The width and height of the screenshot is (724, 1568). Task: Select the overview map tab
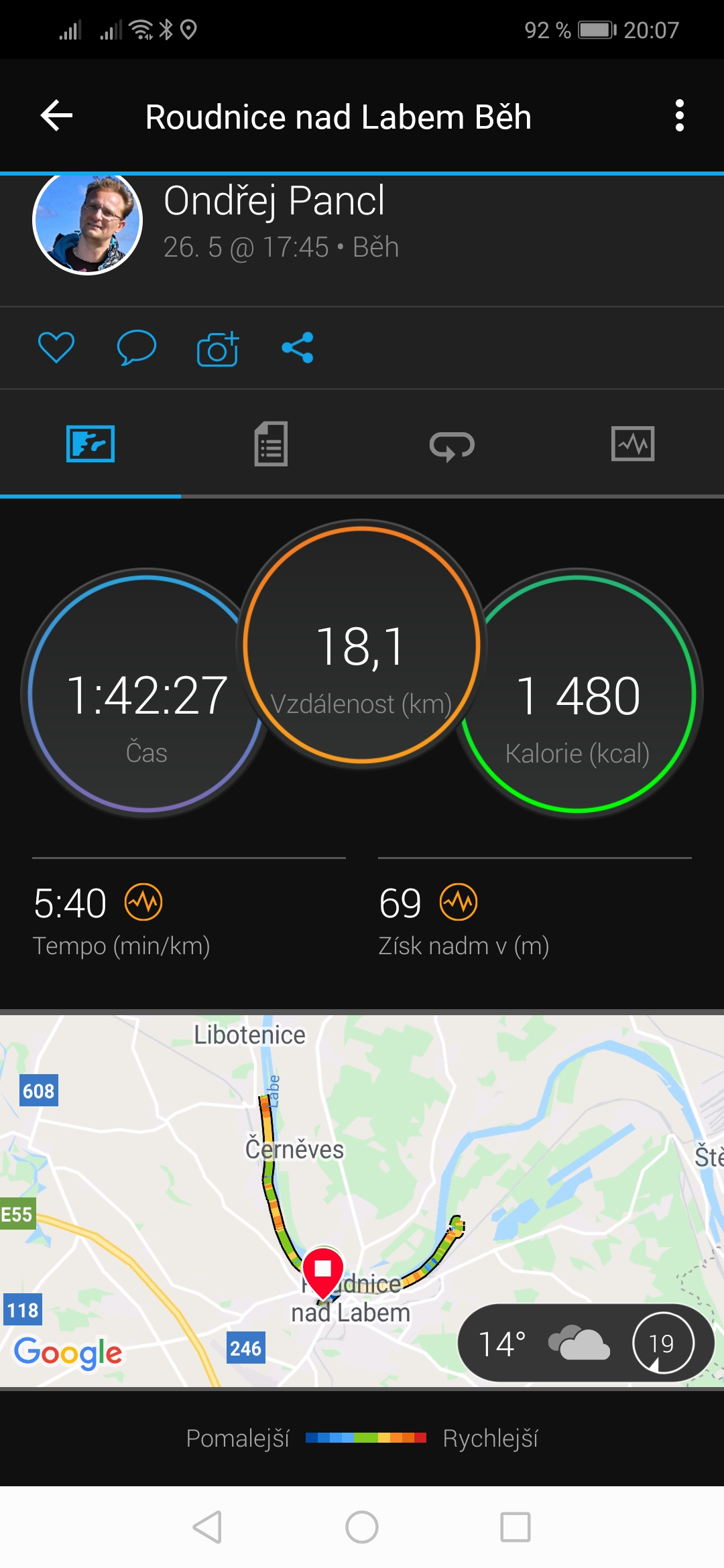coord(90,444)
